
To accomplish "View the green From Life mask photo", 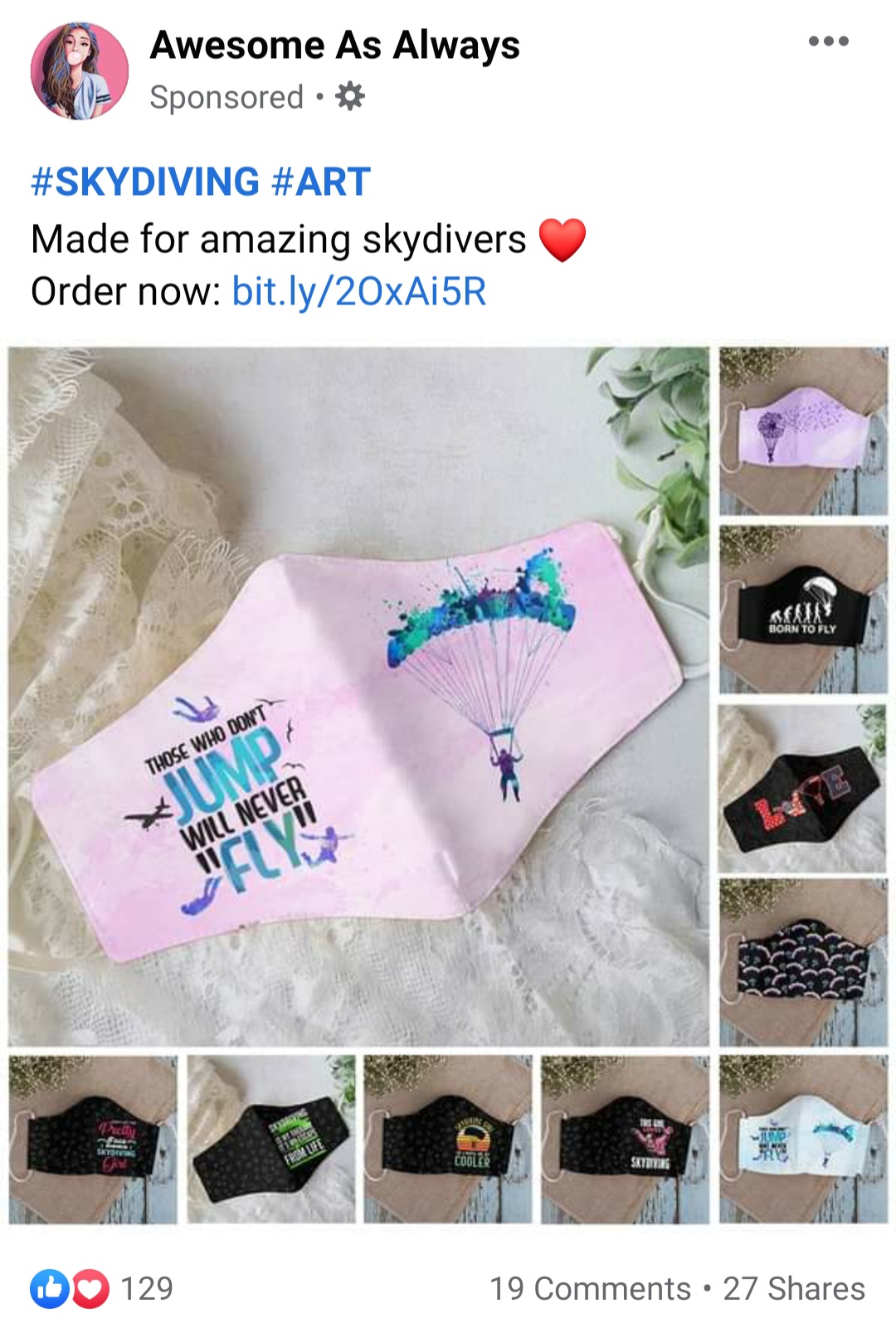I will coord(271,1139).
